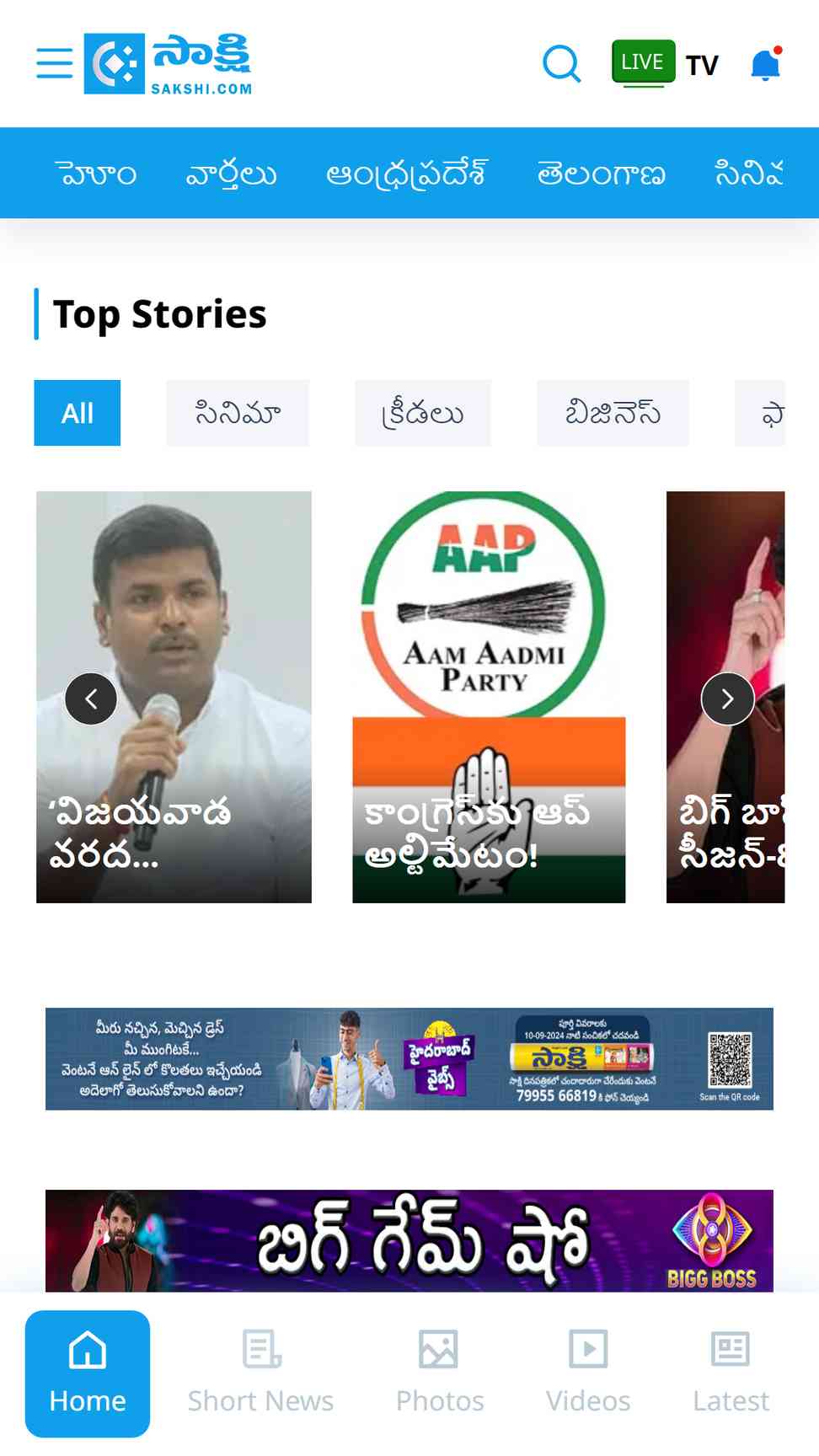Filter top stories by సినిమా
Image resolution: width=819 pixels, height=1456 pixels.
[x=238, y=413]
